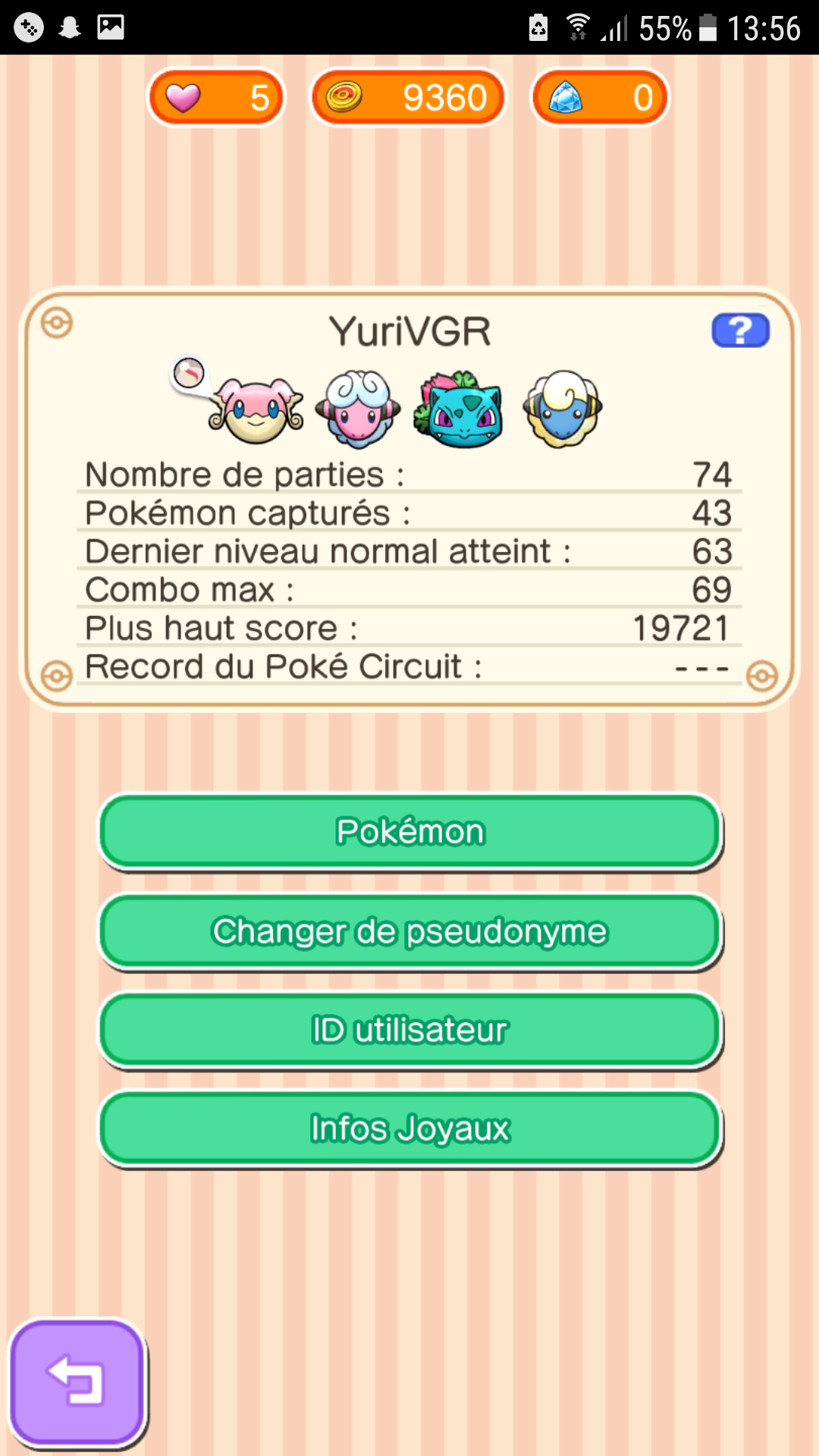Tap the hearts counter showing 5
The width and height of the screenshot is (819, 1456).
[x=216, y=98]
